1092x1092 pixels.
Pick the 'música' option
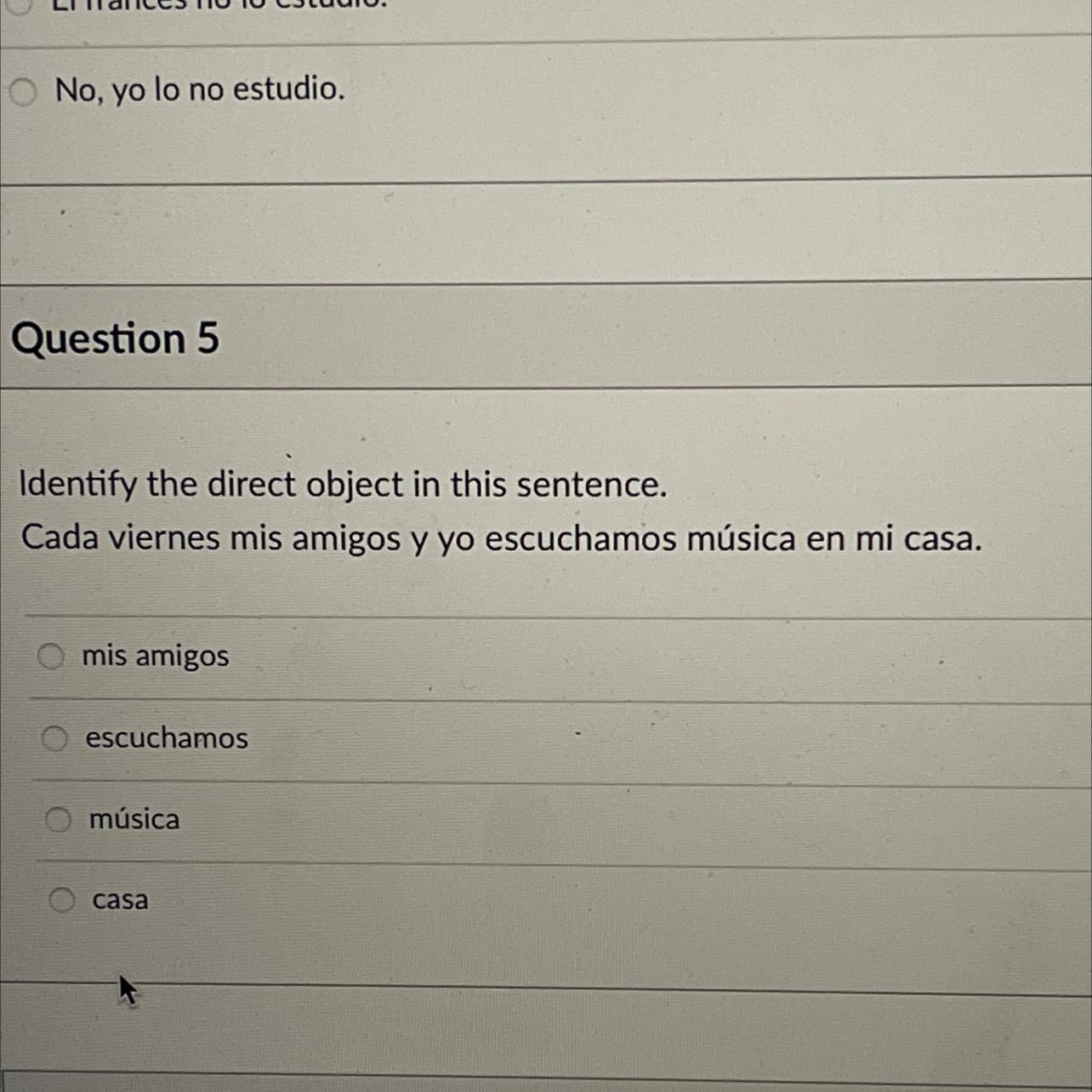tap(59, 819)
